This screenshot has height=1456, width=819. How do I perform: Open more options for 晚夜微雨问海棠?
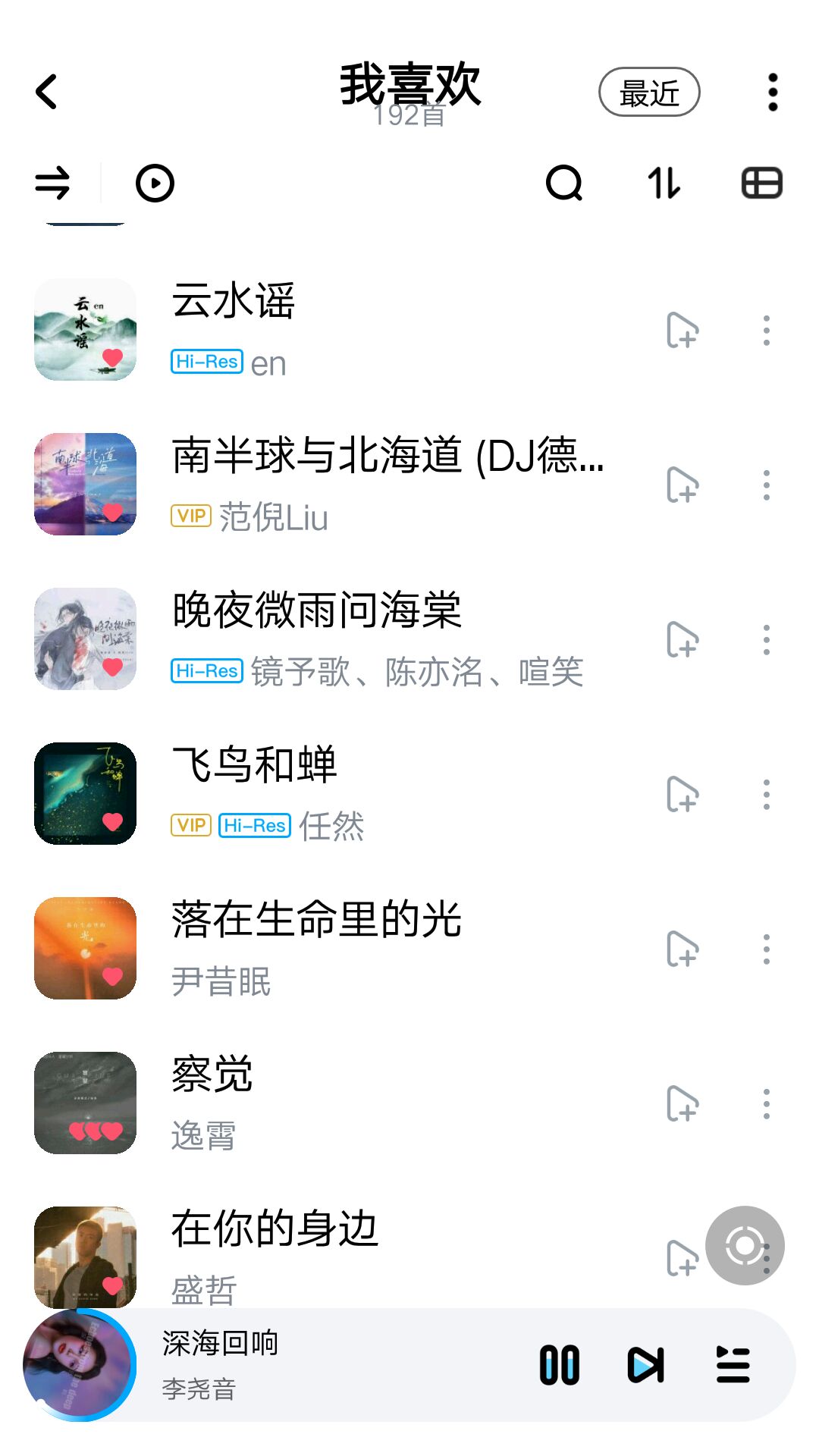point(767,640)
